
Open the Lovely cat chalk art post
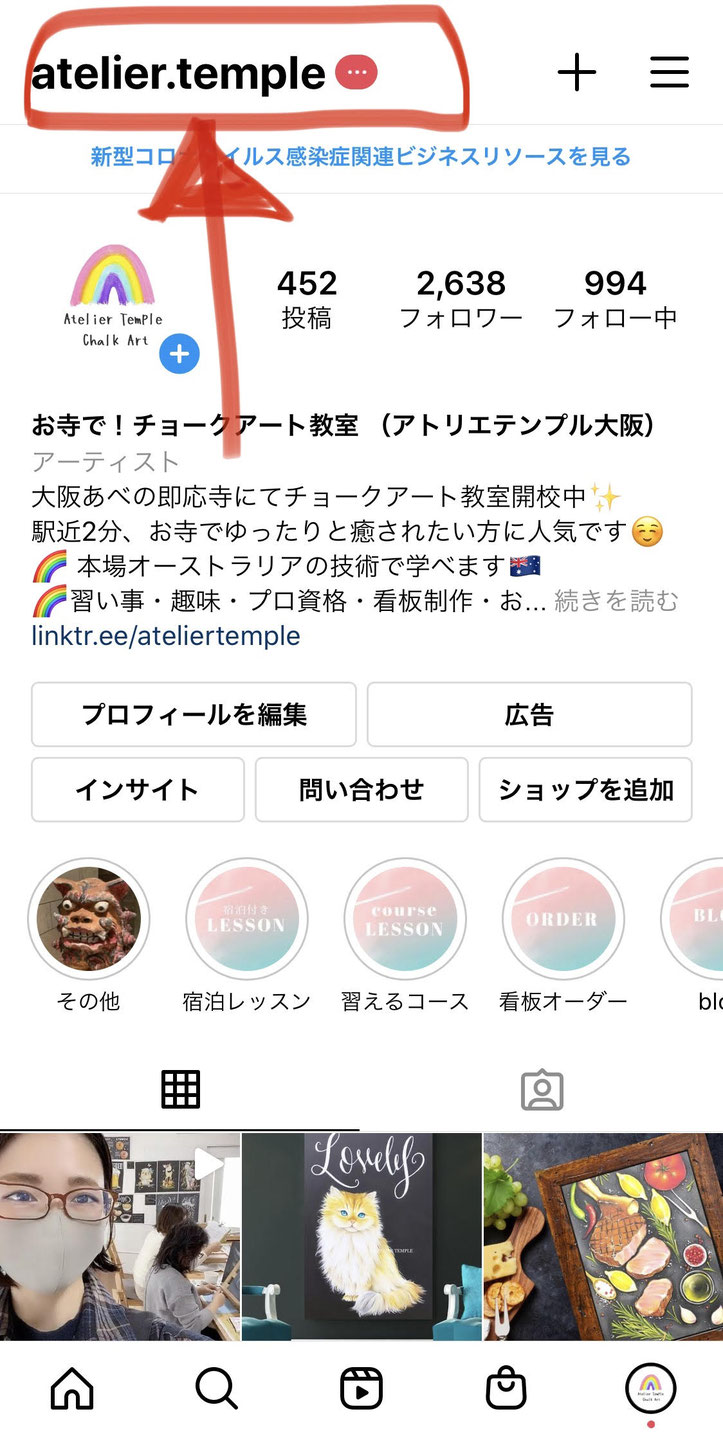(361, 1236)
